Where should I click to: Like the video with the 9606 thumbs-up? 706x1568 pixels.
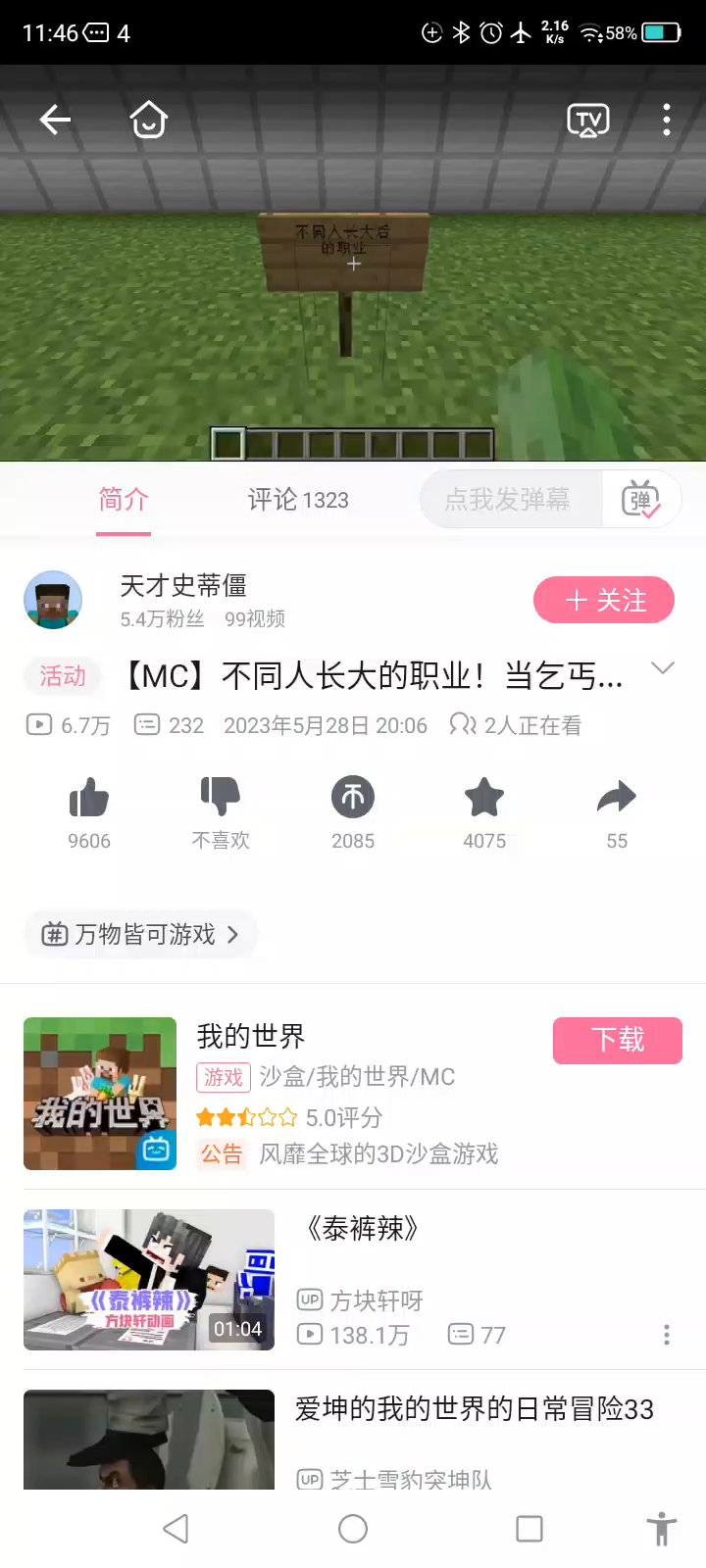pos(89,798)
